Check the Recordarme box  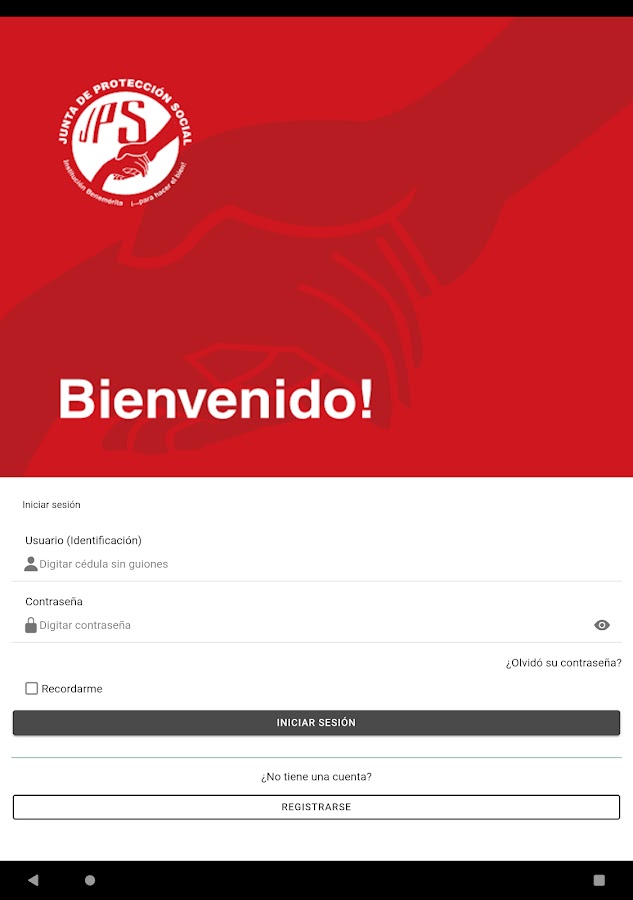click(32, 688)
